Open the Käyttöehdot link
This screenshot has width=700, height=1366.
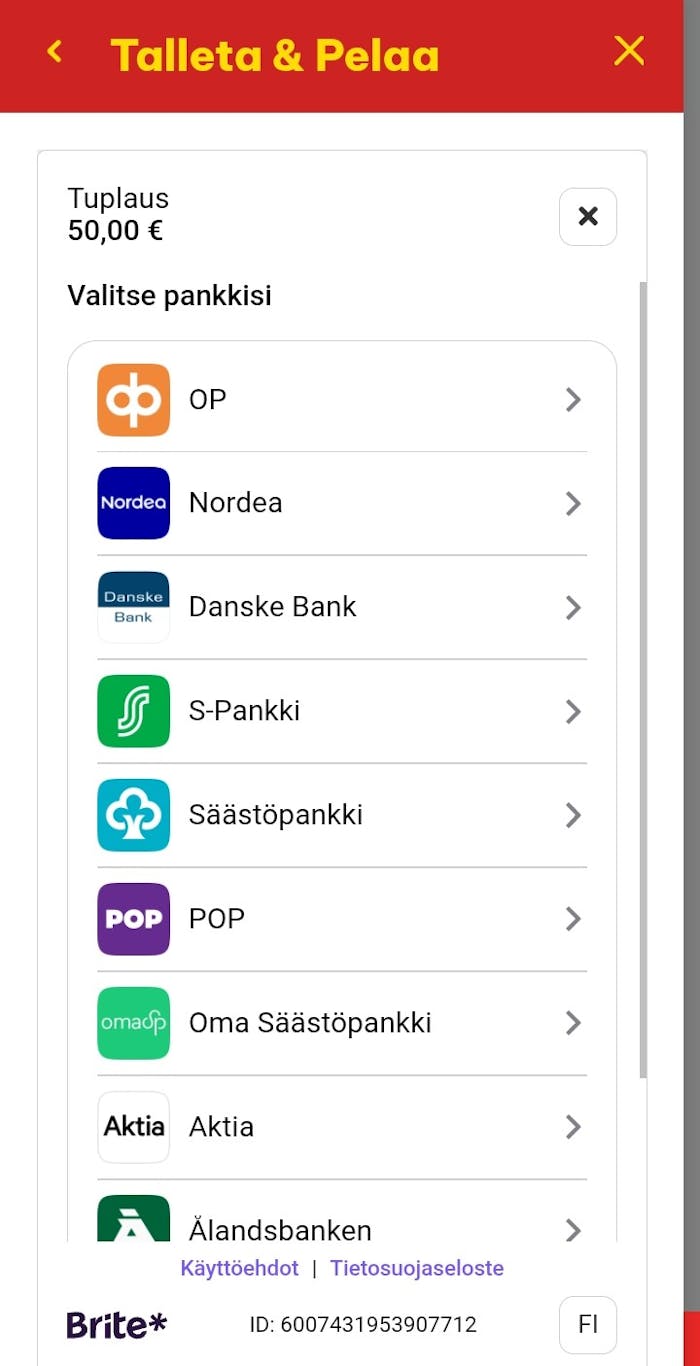[x=239, y=1268]
